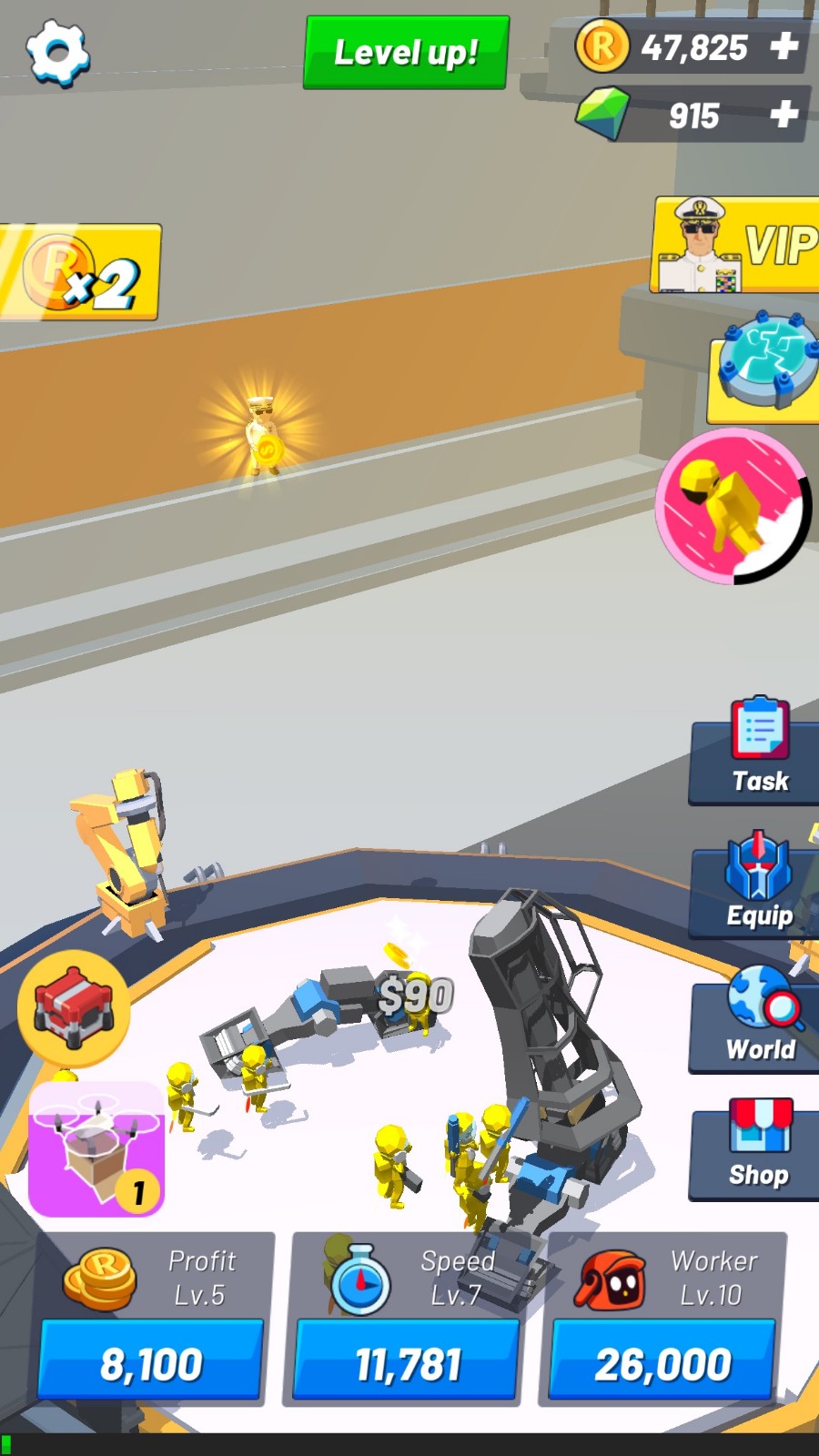Open the VIP offer
819x1456 pixels.
coord(737,246)
